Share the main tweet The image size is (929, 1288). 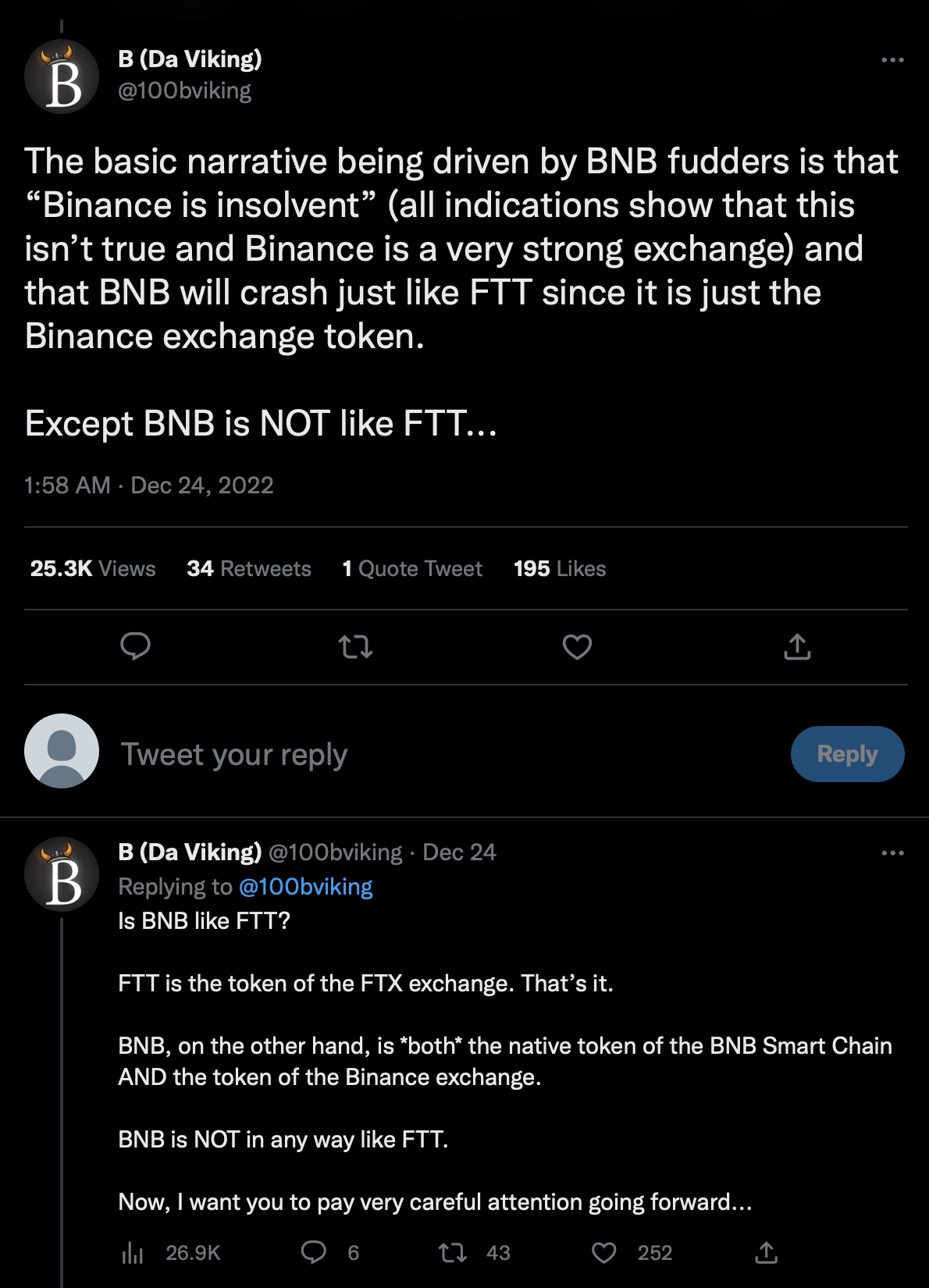click(797, 646)
